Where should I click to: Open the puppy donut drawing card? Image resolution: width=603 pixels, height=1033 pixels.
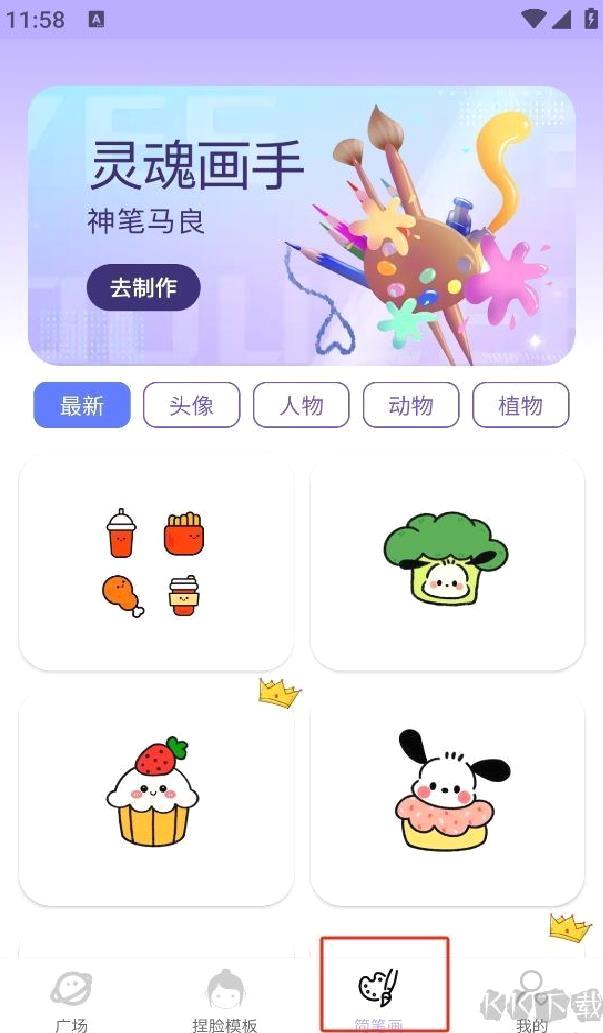(447, 798)
